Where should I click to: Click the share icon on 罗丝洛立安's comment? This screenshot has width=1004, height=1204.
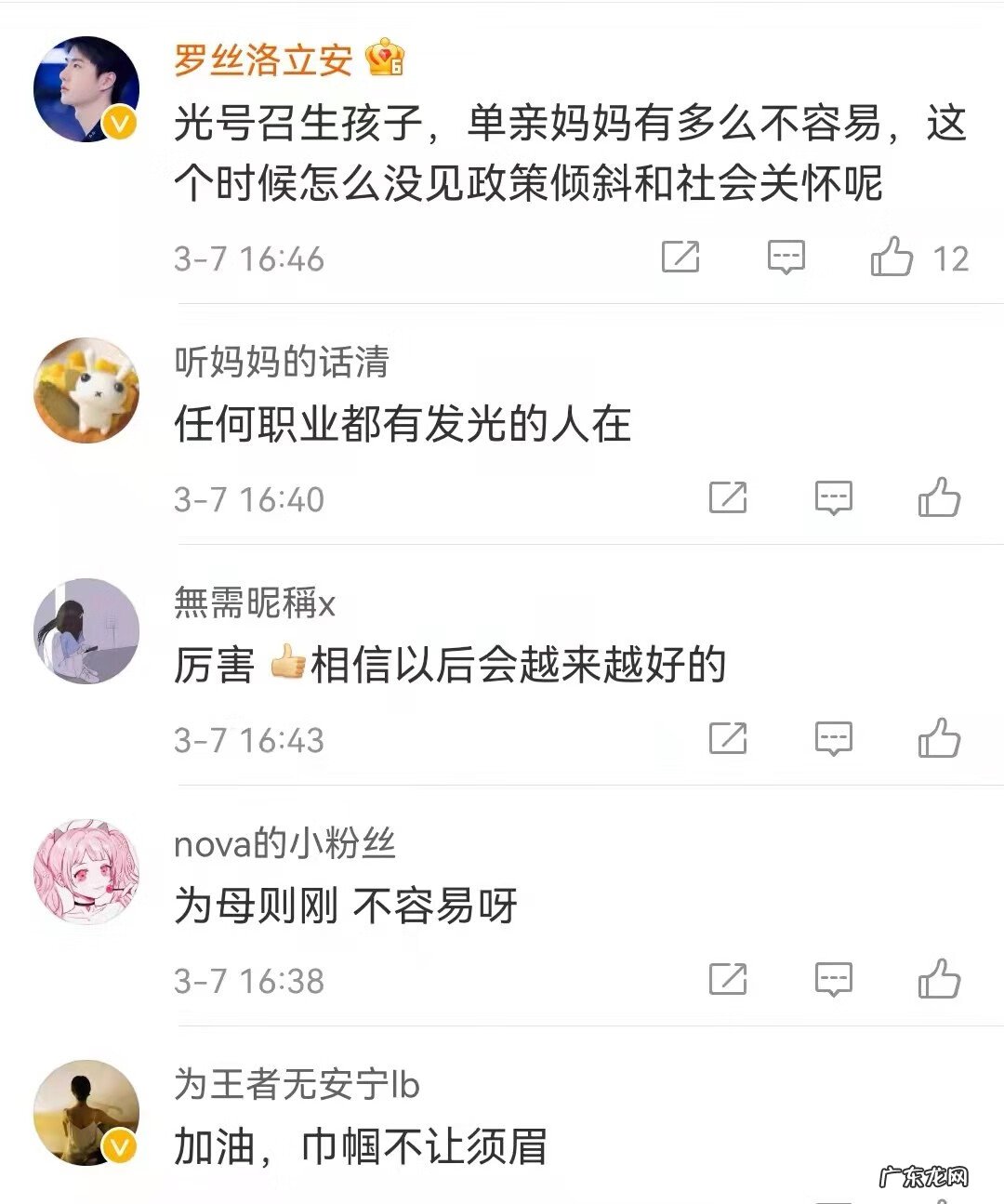[683, 258]
